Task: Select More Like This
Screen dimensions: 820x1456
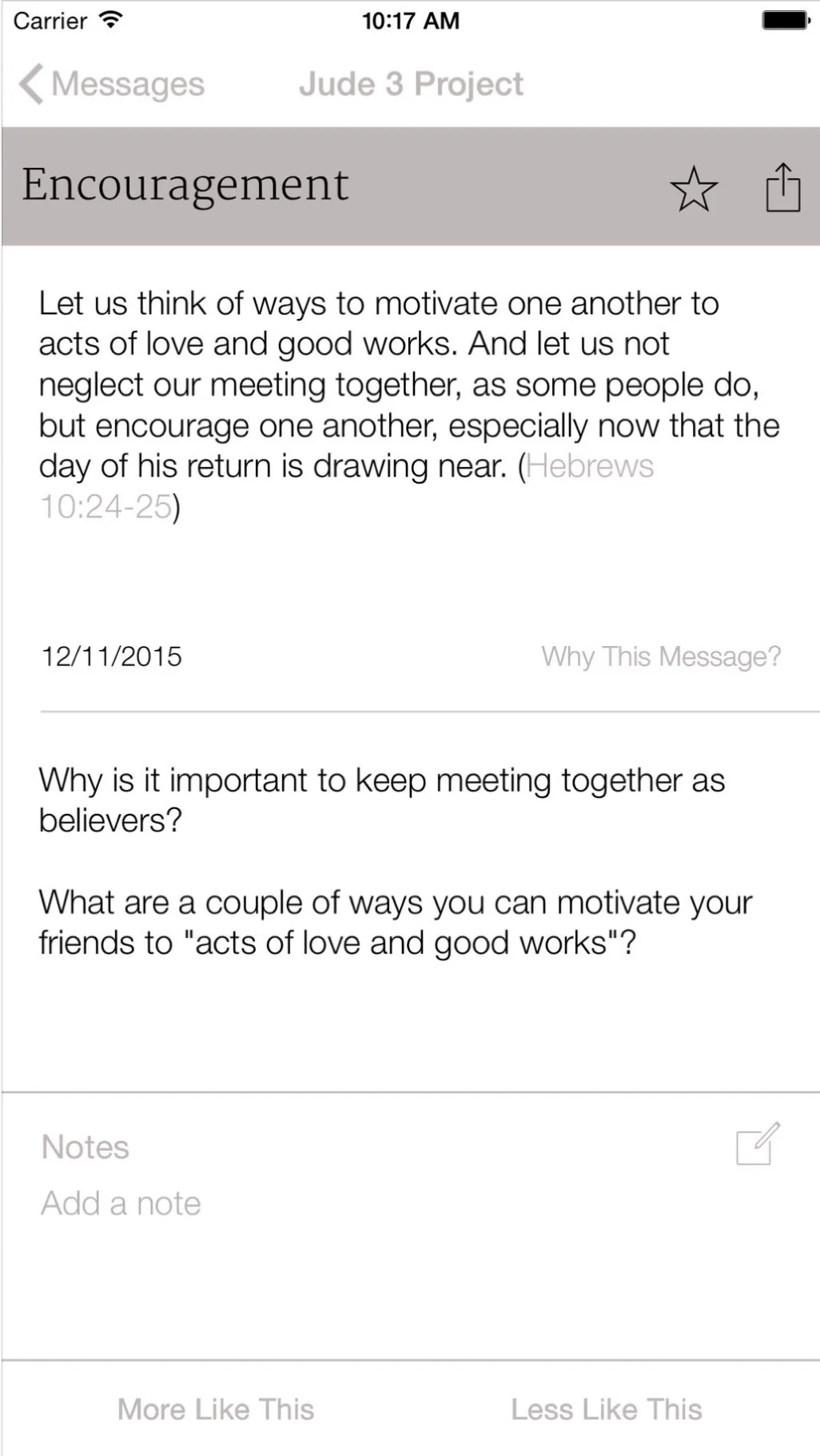Action: coord(216,1409)
